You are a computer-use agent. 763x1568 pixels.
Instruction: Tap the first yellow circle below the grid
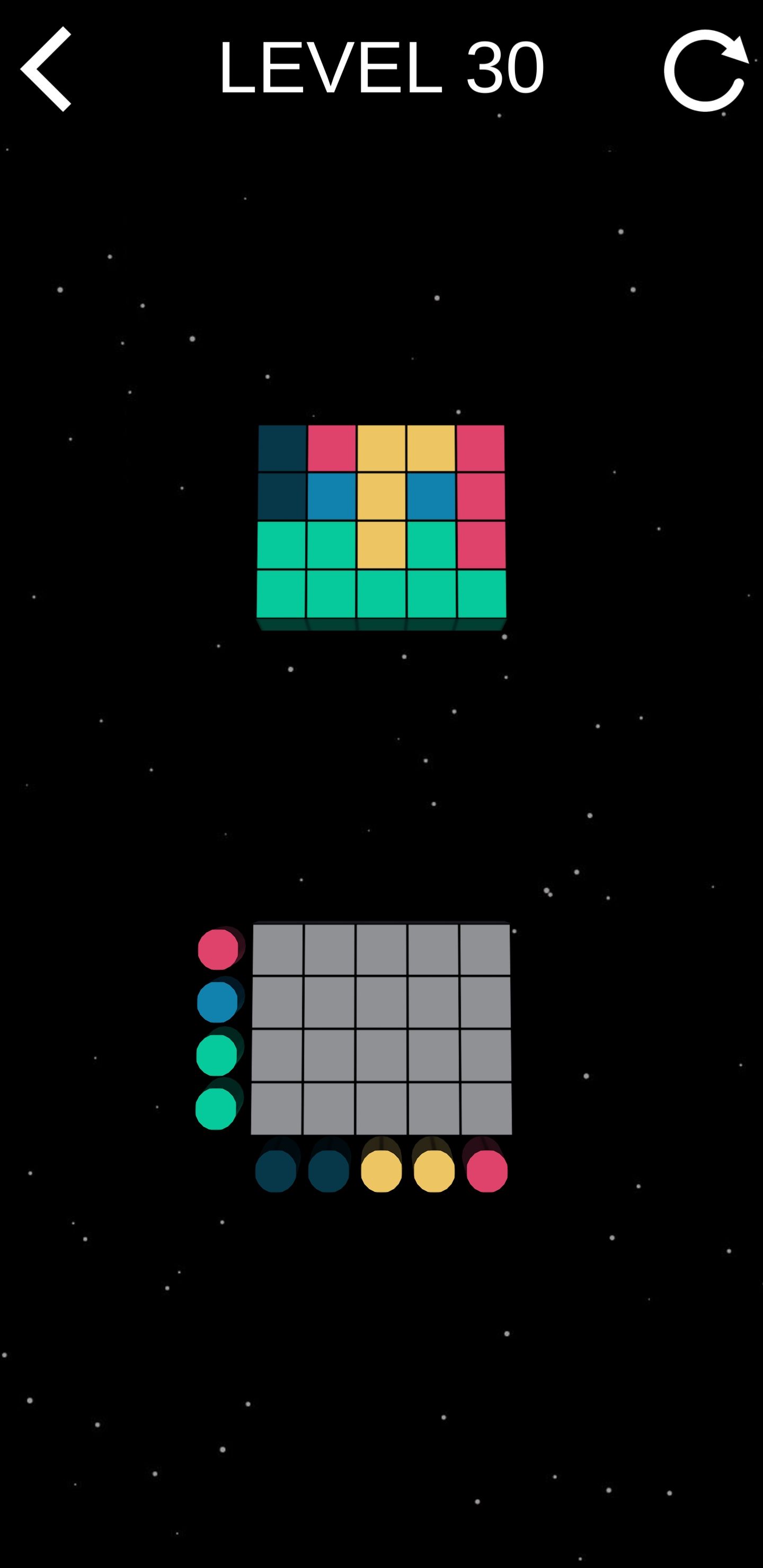[x=381, y=1171]
